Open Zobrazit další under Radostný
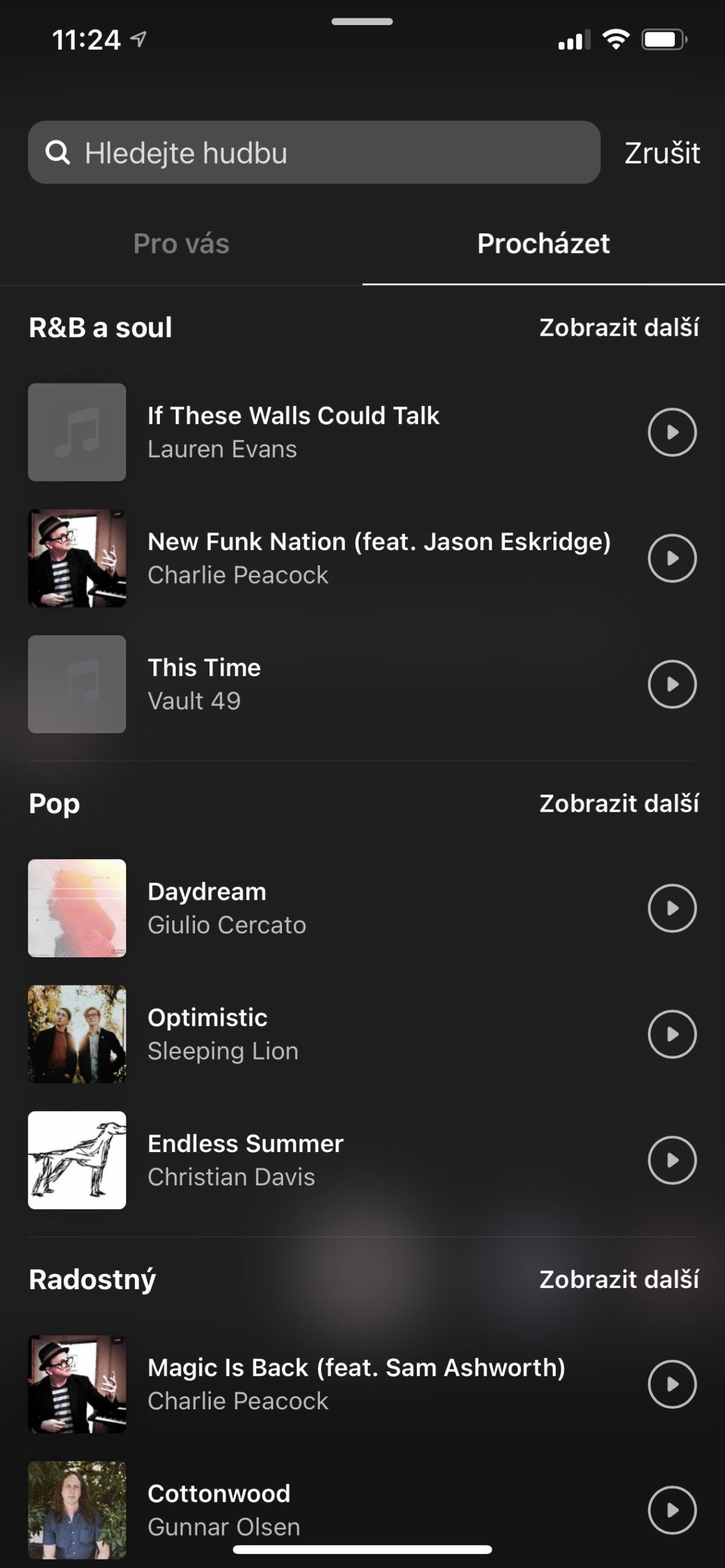The height and width of the screenshot is (1568, 725). coord(620,1279)
